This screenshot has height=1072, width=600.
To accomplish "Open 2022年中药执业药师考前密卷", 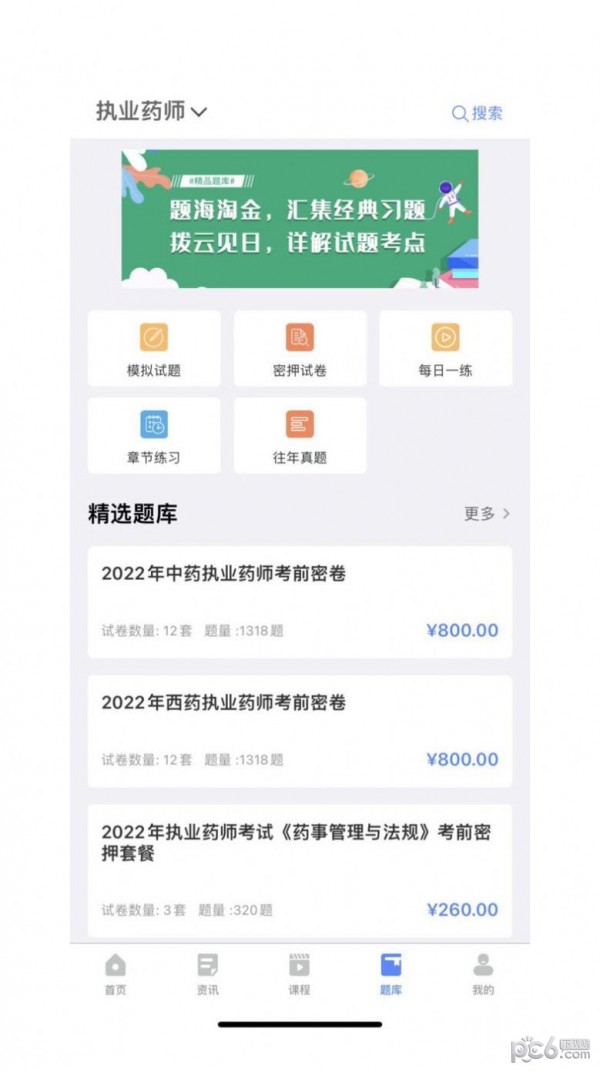I will click(x=300, y=602).
